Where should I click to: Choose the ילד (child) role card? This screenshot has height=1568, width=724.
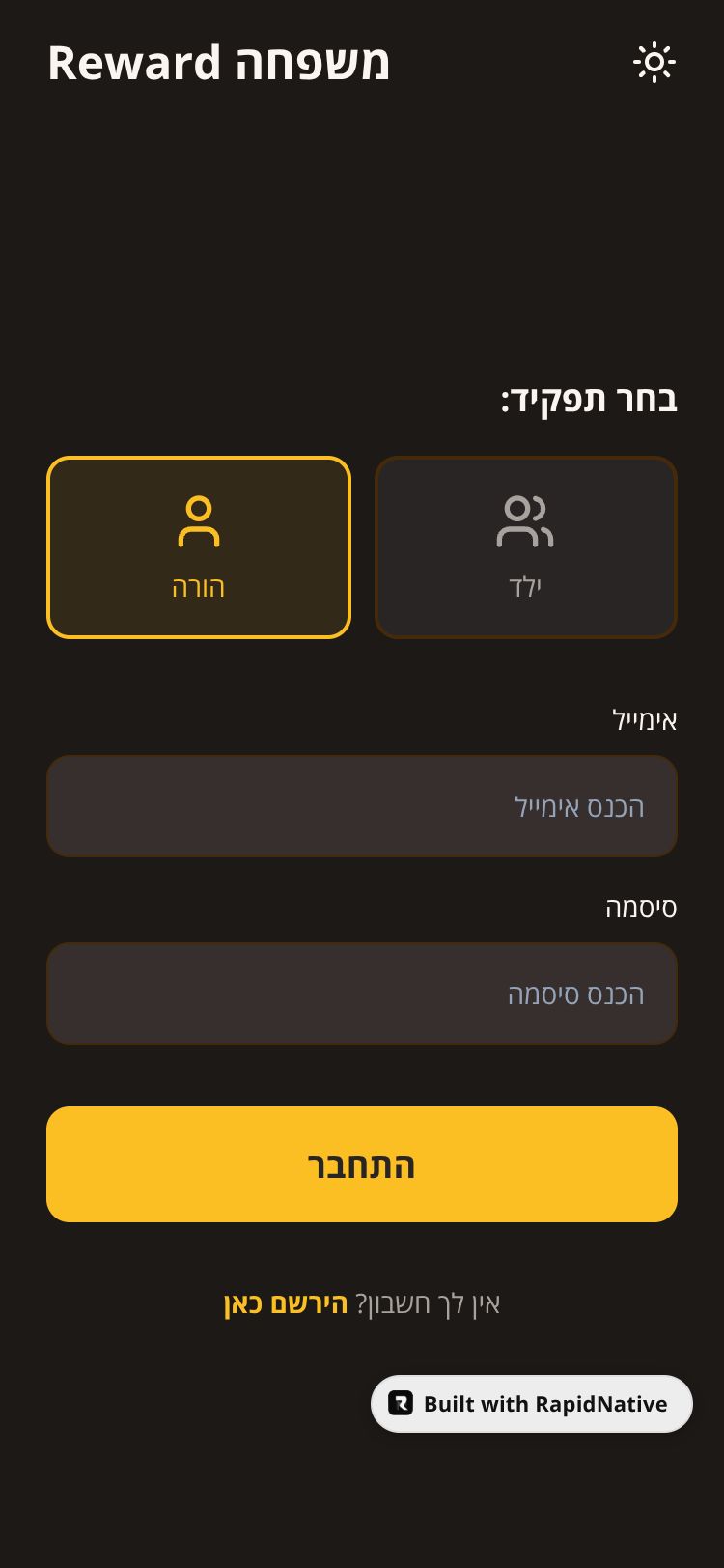526,547
